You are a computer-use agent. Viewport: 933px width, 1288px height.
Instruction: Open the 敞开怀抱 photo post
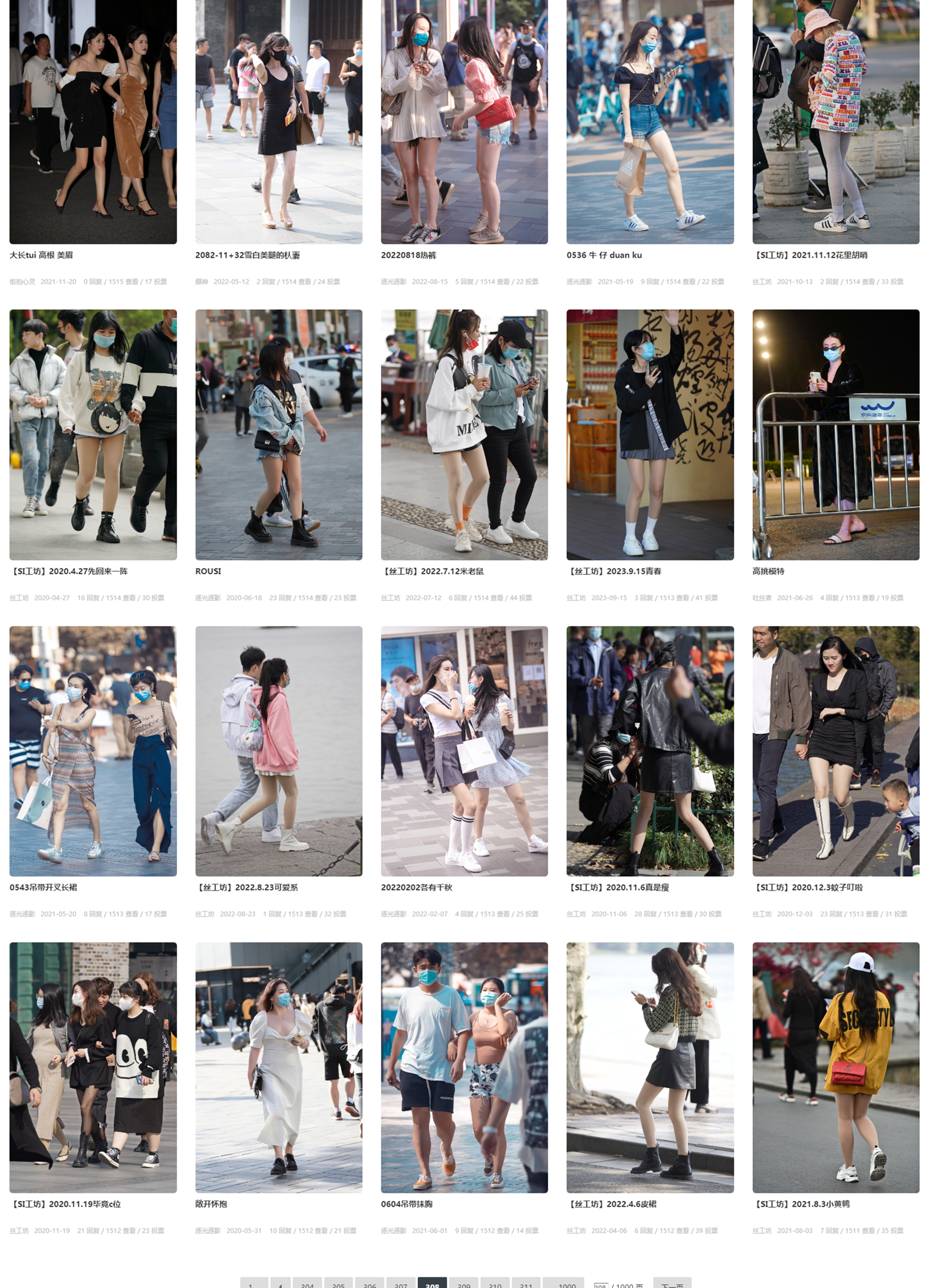pos(211,1204)
